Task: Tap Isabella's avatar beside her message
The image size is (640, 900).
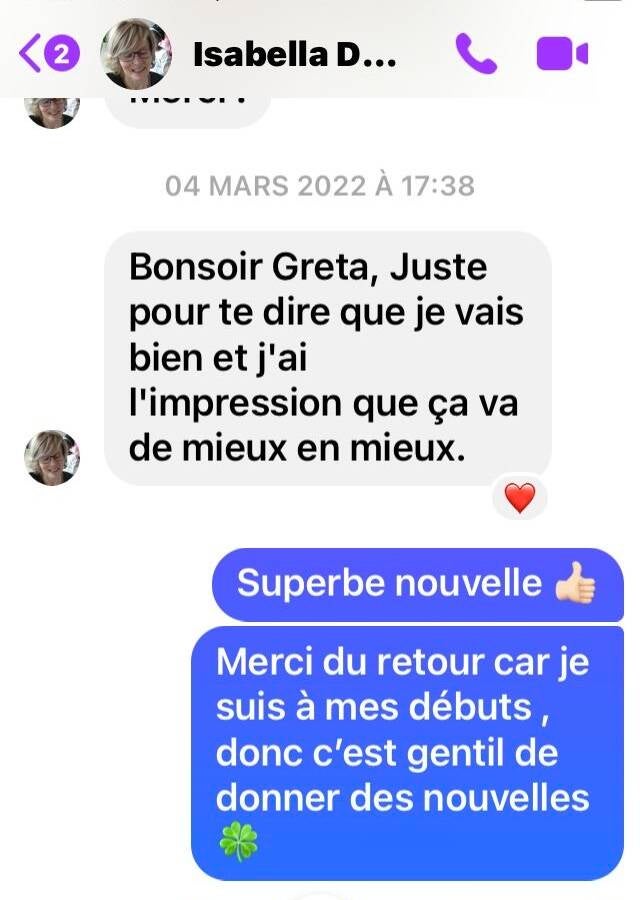Action: pyautogui.click(x=52, y=458)
